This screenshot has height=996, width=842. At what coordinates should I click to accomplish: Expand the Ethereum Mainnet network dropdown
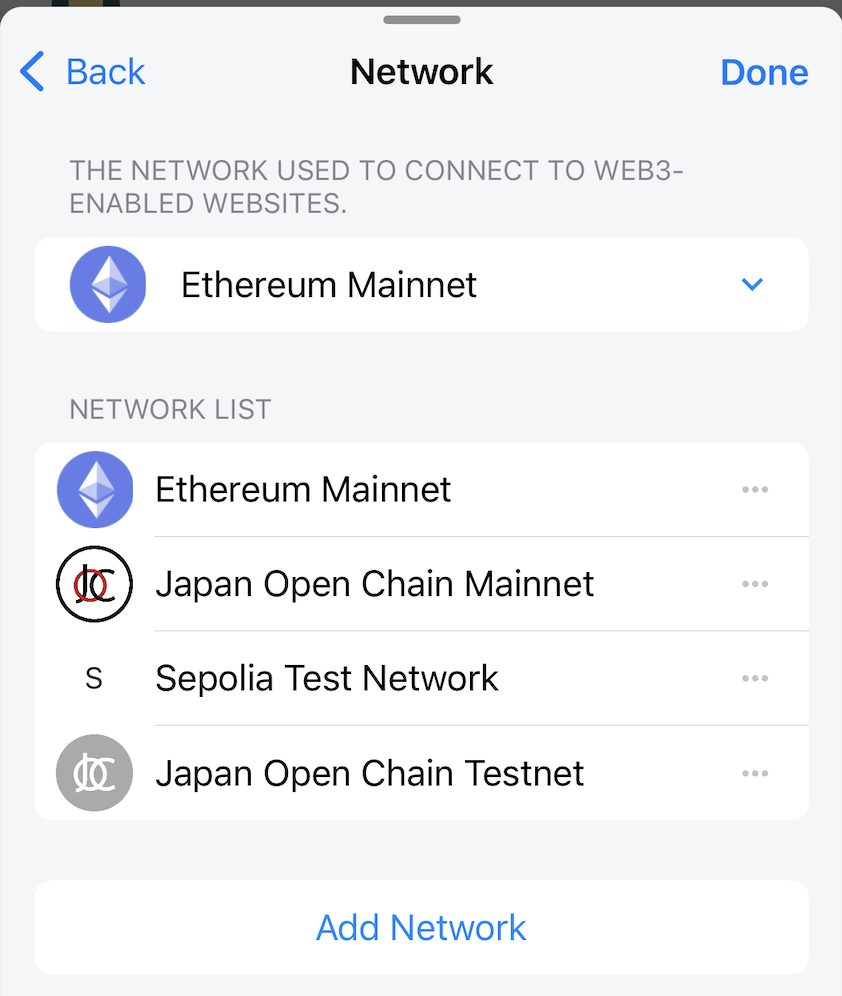(752, 285)
